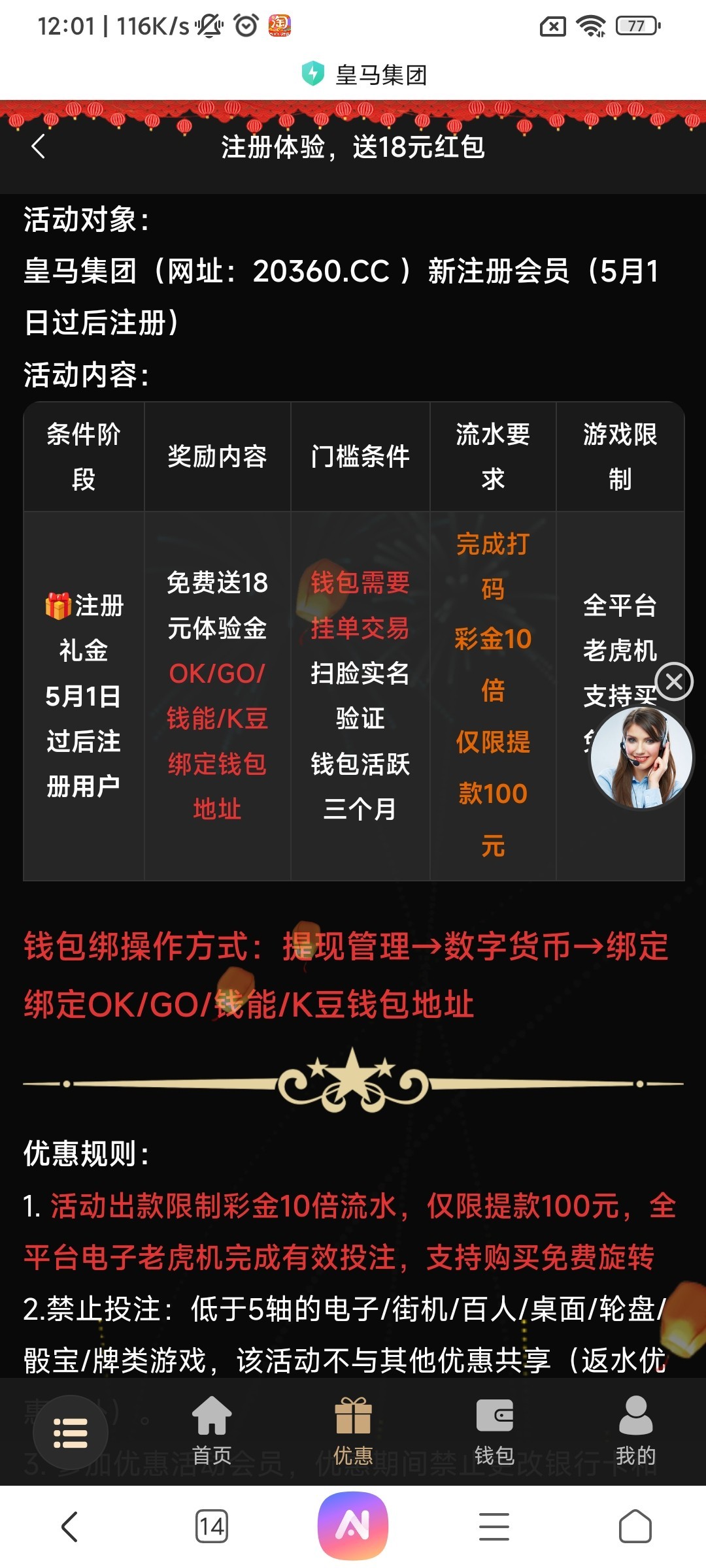Switch to the 优惠 tab
The width and height of the screenshot is (706, 1568).
tap(353, 1430)
